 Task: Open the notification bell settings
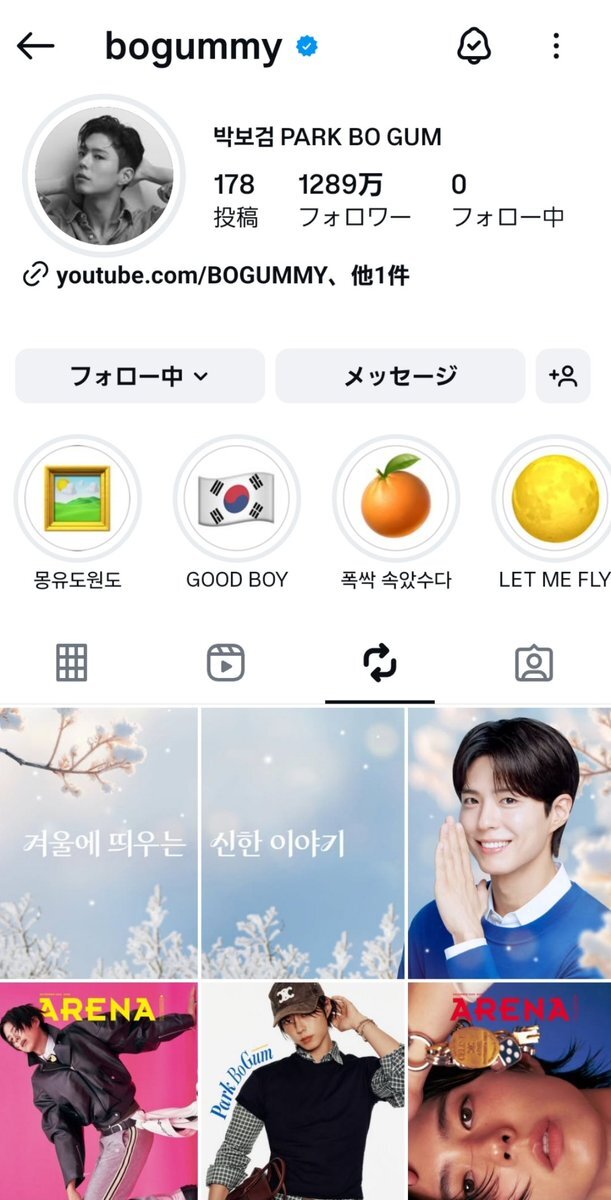tap(474, 46)
